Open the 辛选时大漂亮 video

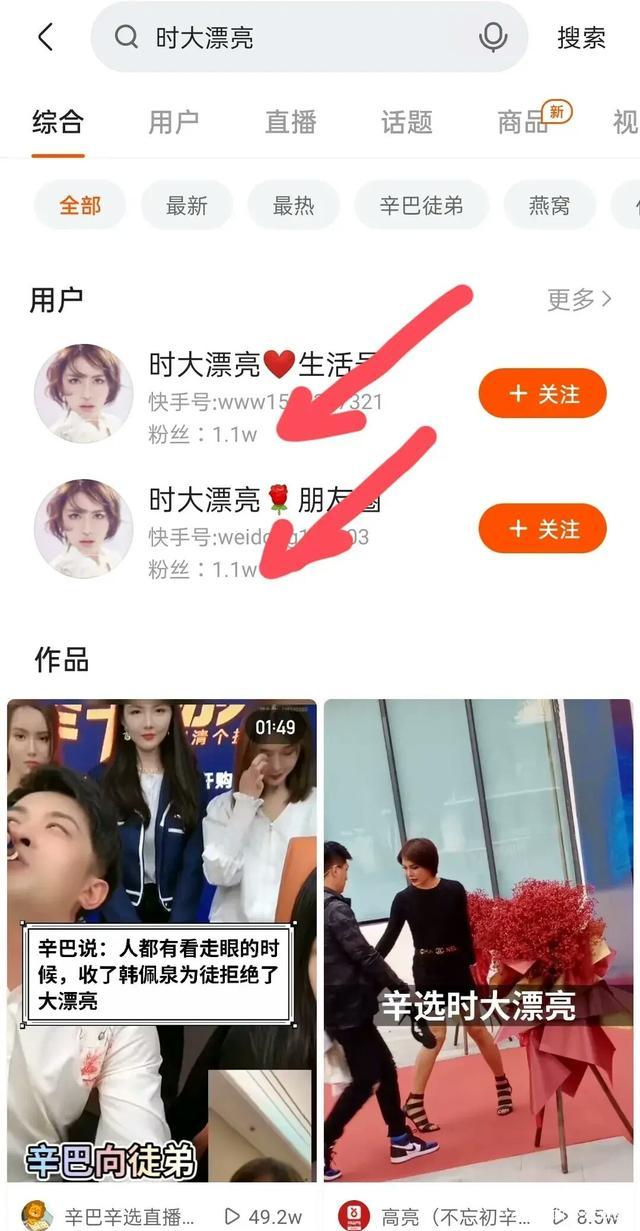(478, 940)
